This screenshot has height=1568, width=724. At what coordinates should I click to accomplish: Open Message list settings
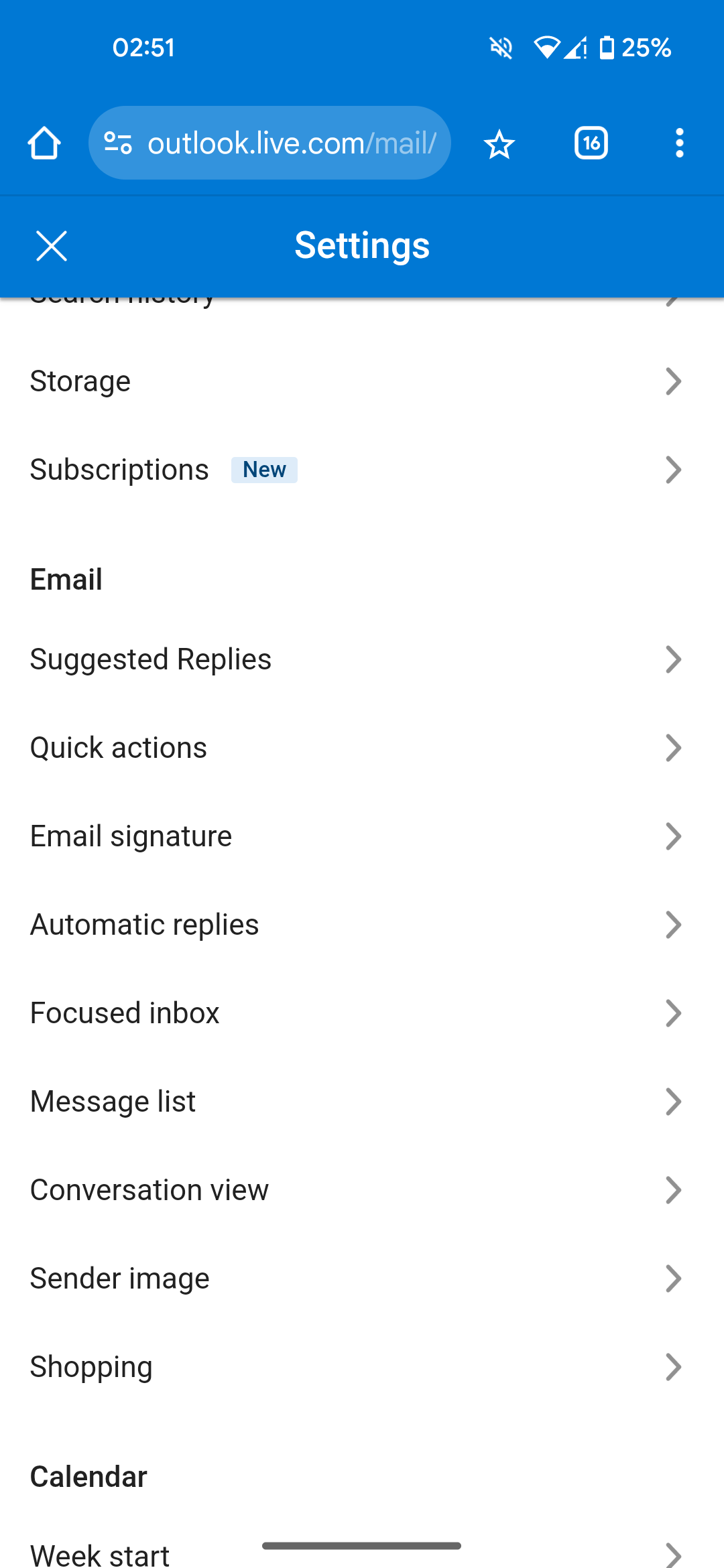[362, 1102]
